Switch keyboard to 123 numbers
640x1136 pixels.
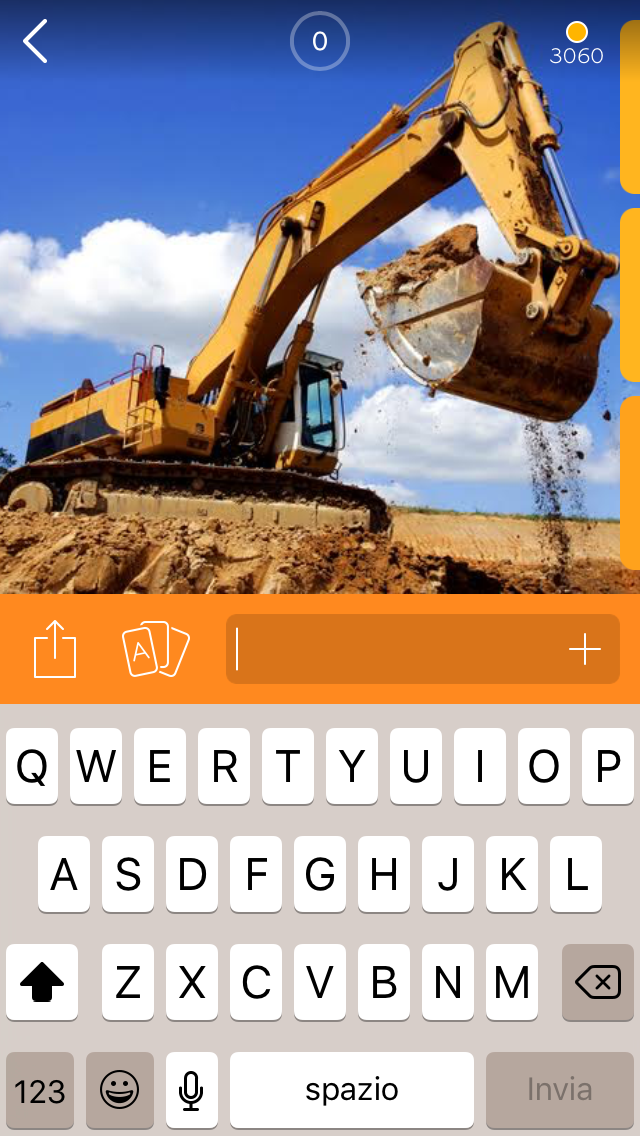tap(40, 1090)
